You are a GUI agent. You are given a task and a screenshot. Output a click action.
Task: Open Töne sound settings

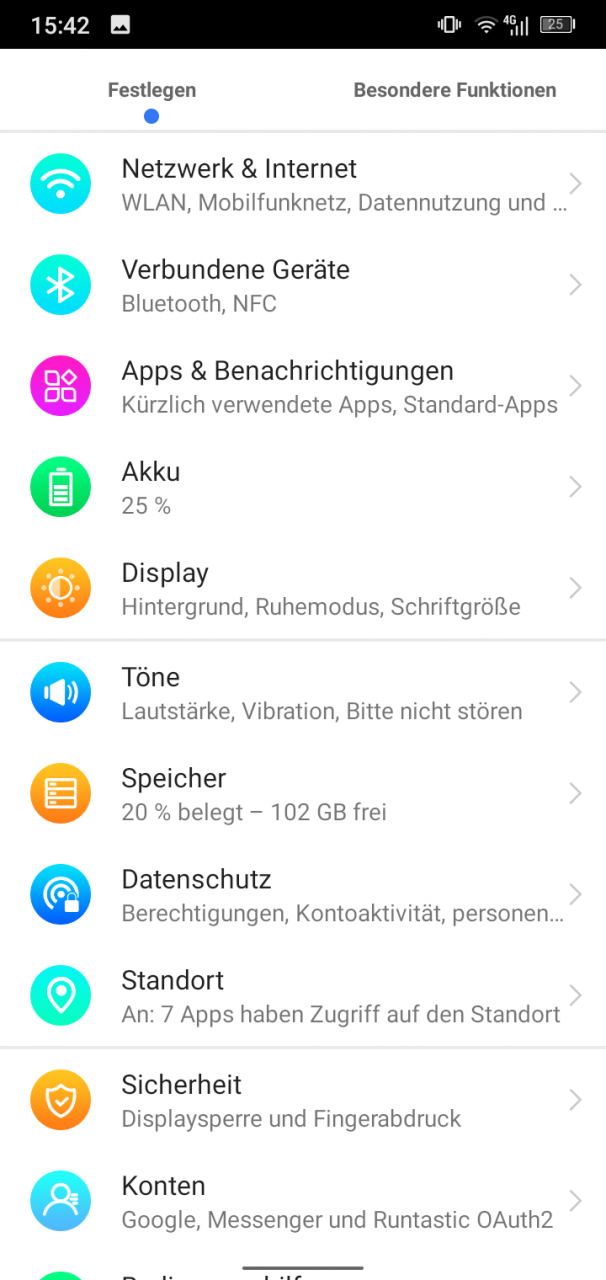point(303,692)
